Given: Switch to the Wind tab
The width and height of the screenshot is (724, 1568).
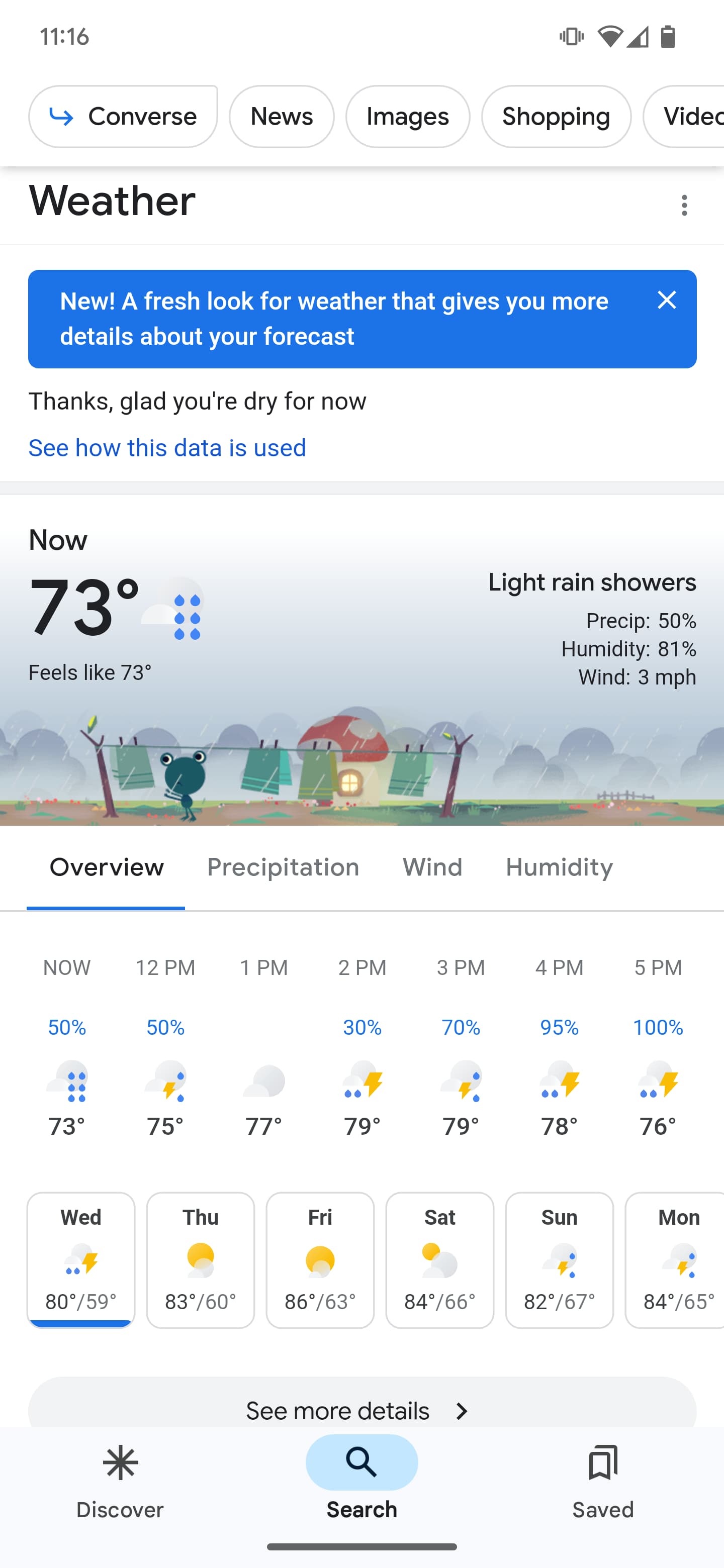Looking at the screenshot, I should 432,867.
